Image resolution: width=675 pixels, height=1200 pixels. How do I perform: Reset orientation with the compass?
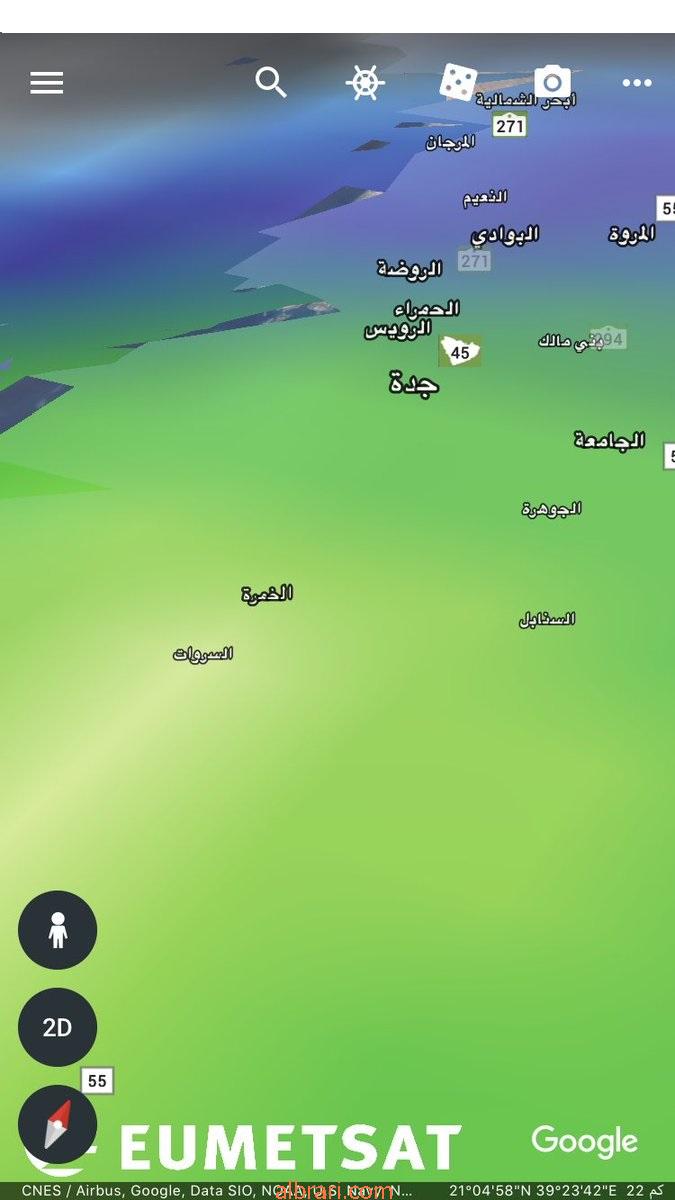click(58, 1124)
